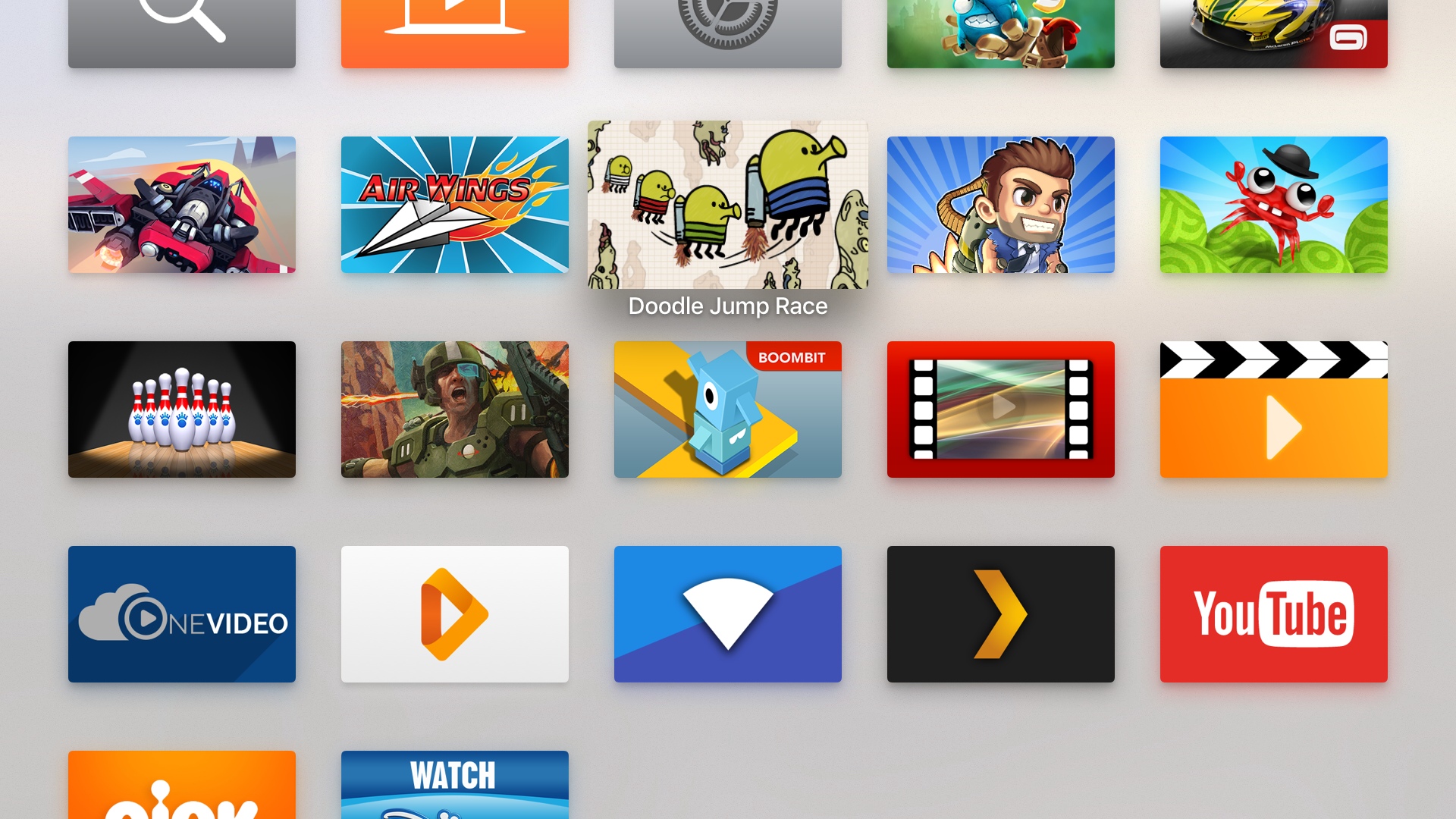Open the Air Wings game
Viewport: 1456px width, 819px height.
tap(455, 205)
